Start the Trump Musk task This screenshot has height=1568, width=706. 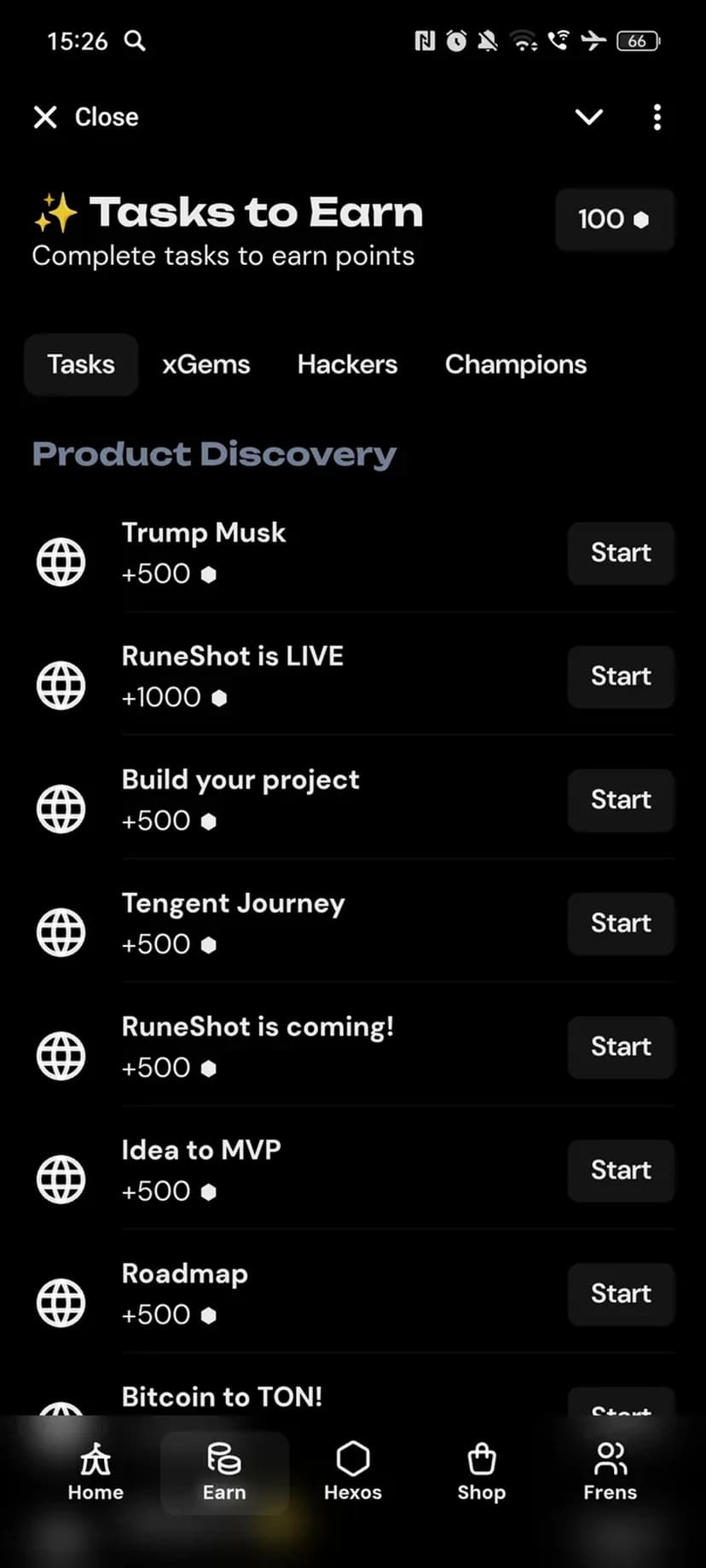[x=621, y=553]
